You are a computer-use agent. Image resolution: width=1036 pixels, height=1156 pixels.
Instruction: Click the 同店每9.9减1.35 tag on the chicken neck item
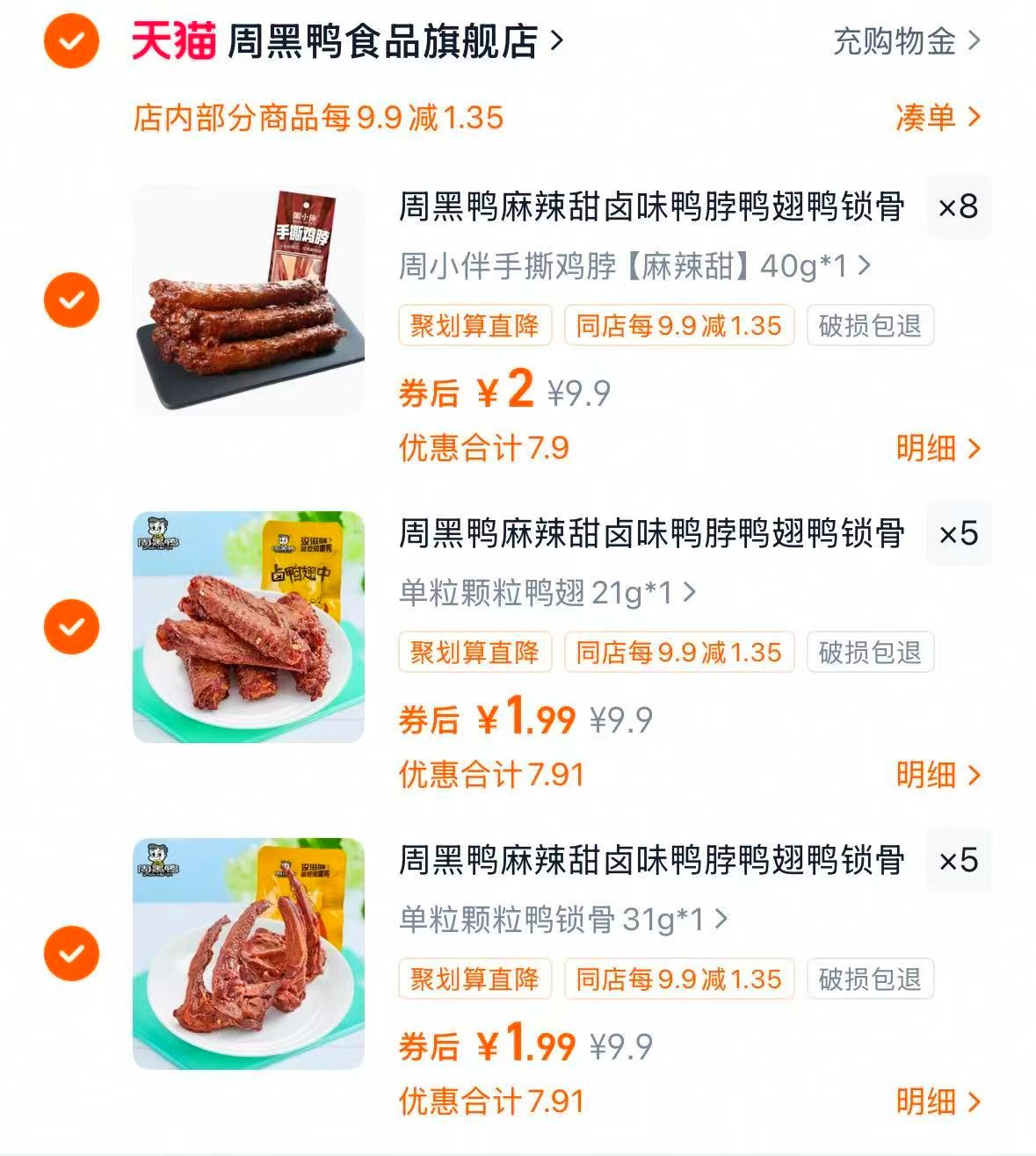679,326
